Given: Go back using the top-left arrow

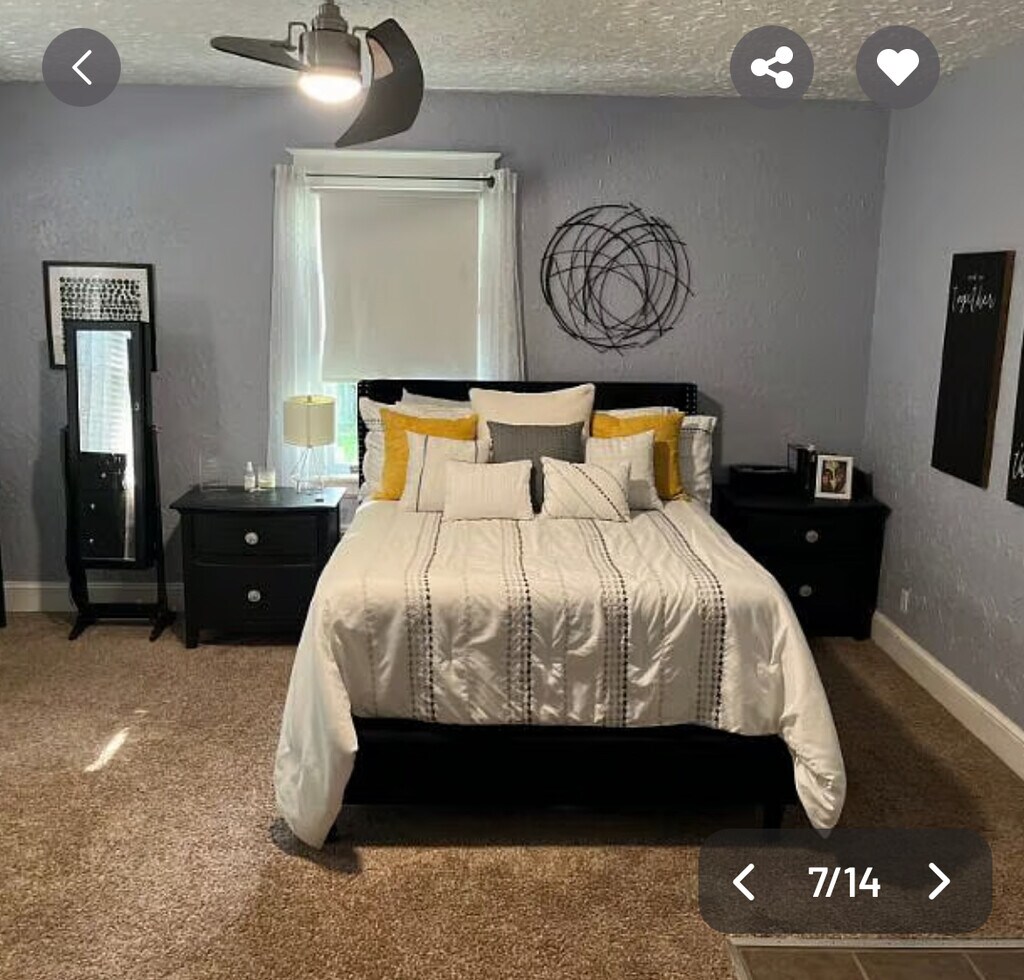Looking at the screenshot, I should [x=81, y=67].
